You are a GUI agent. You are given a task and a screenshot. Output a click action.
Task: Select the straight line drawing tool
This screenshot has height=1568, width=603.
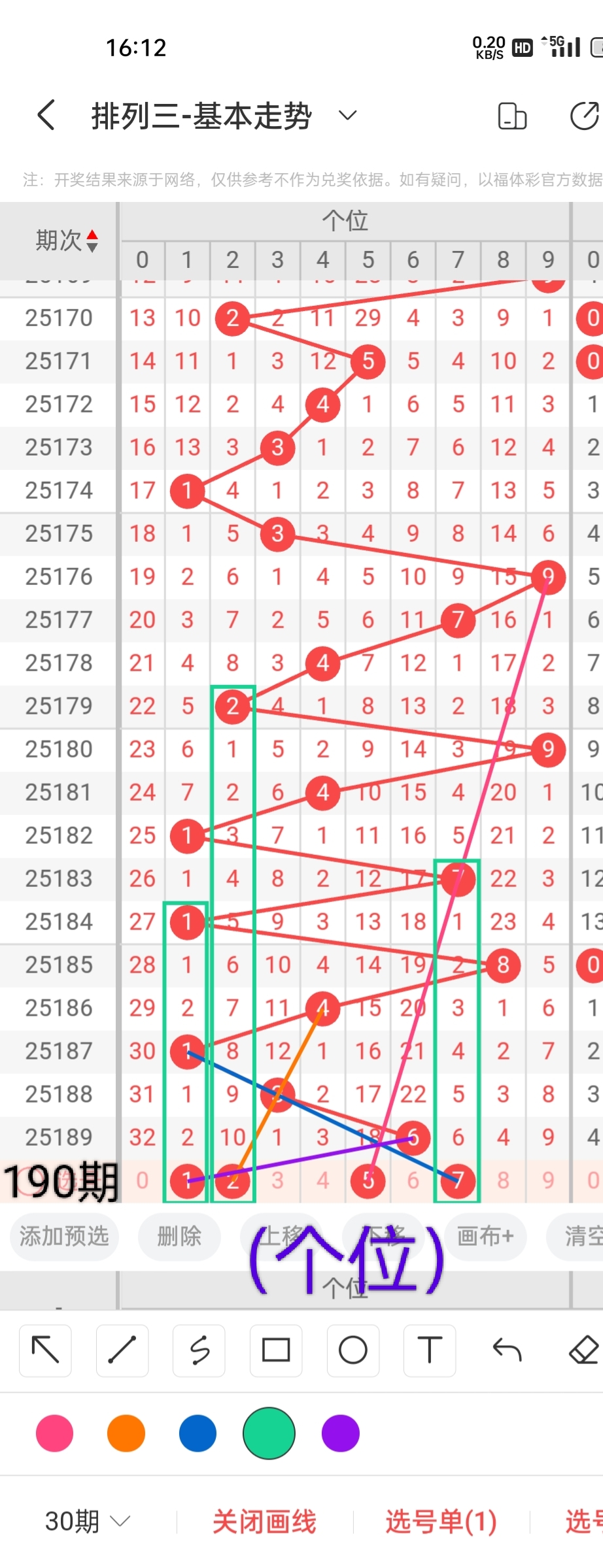coord(122,1350)
